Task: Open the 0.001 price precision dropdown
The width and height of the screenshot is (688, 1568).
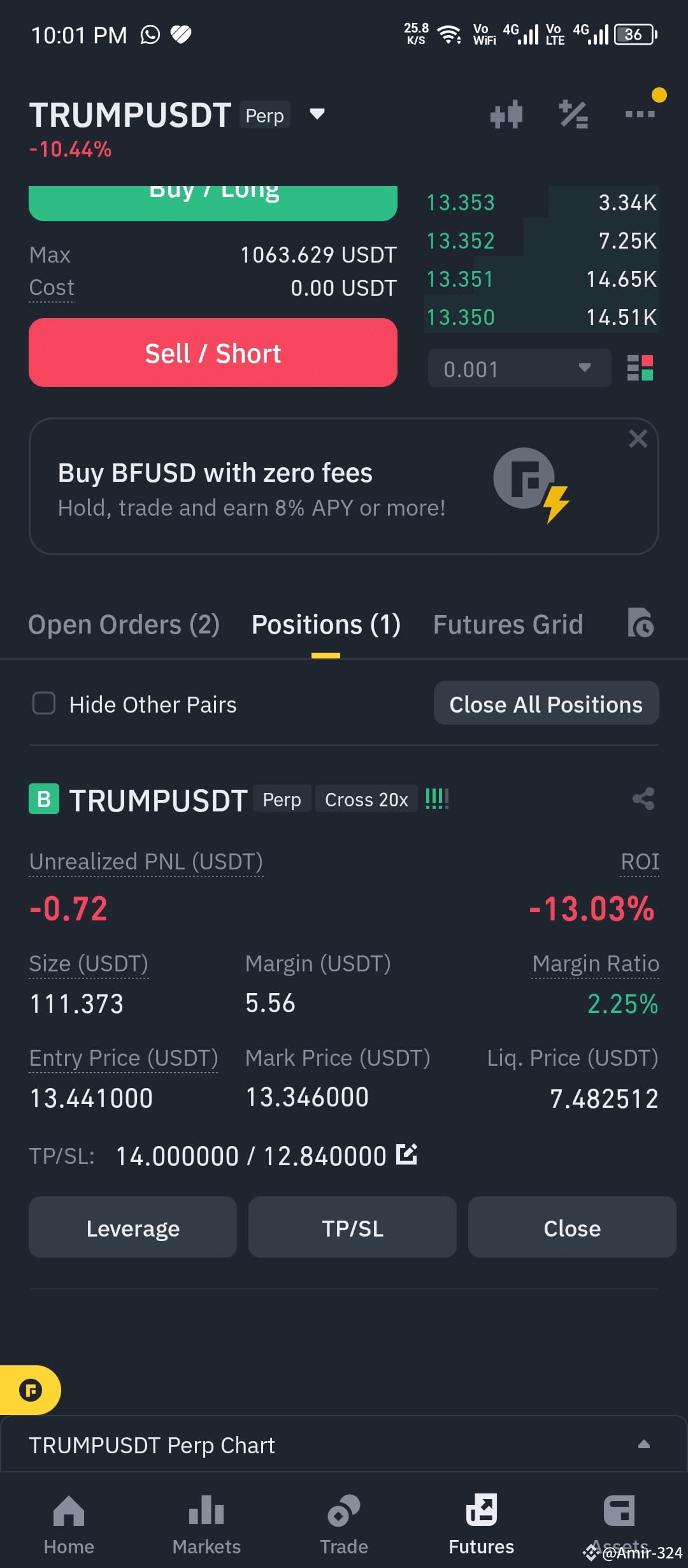Action: 519,368
